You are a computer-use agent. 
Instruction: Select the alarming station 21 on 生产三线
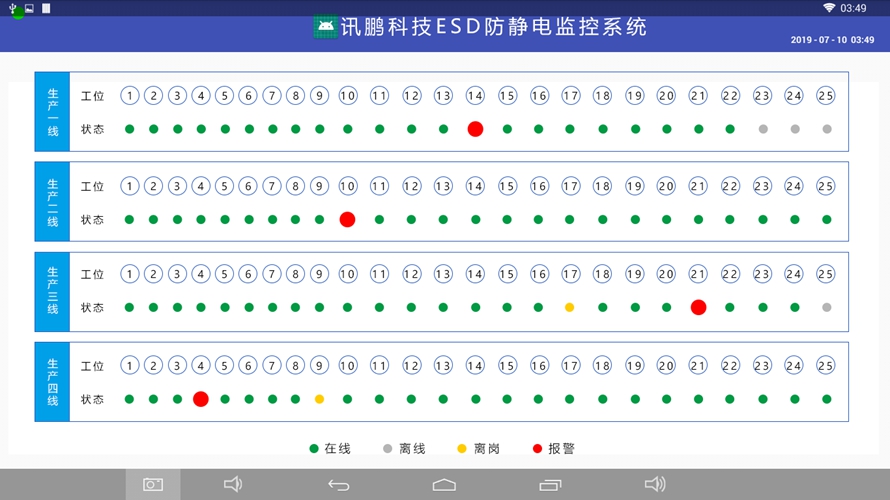click(698, 307)
